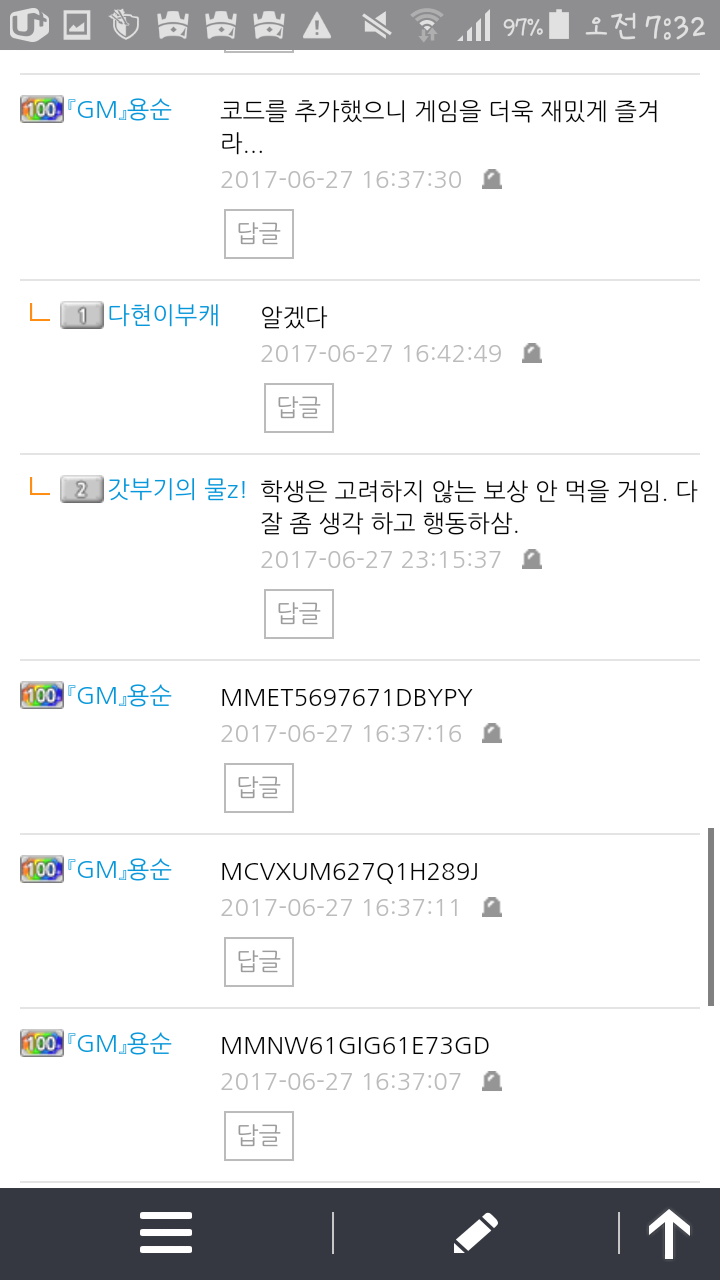The height and width of the screenshot is (1280, 720).
Task: Report the MMNW61GIG61E73GD comment
Action: [491, 1081]
